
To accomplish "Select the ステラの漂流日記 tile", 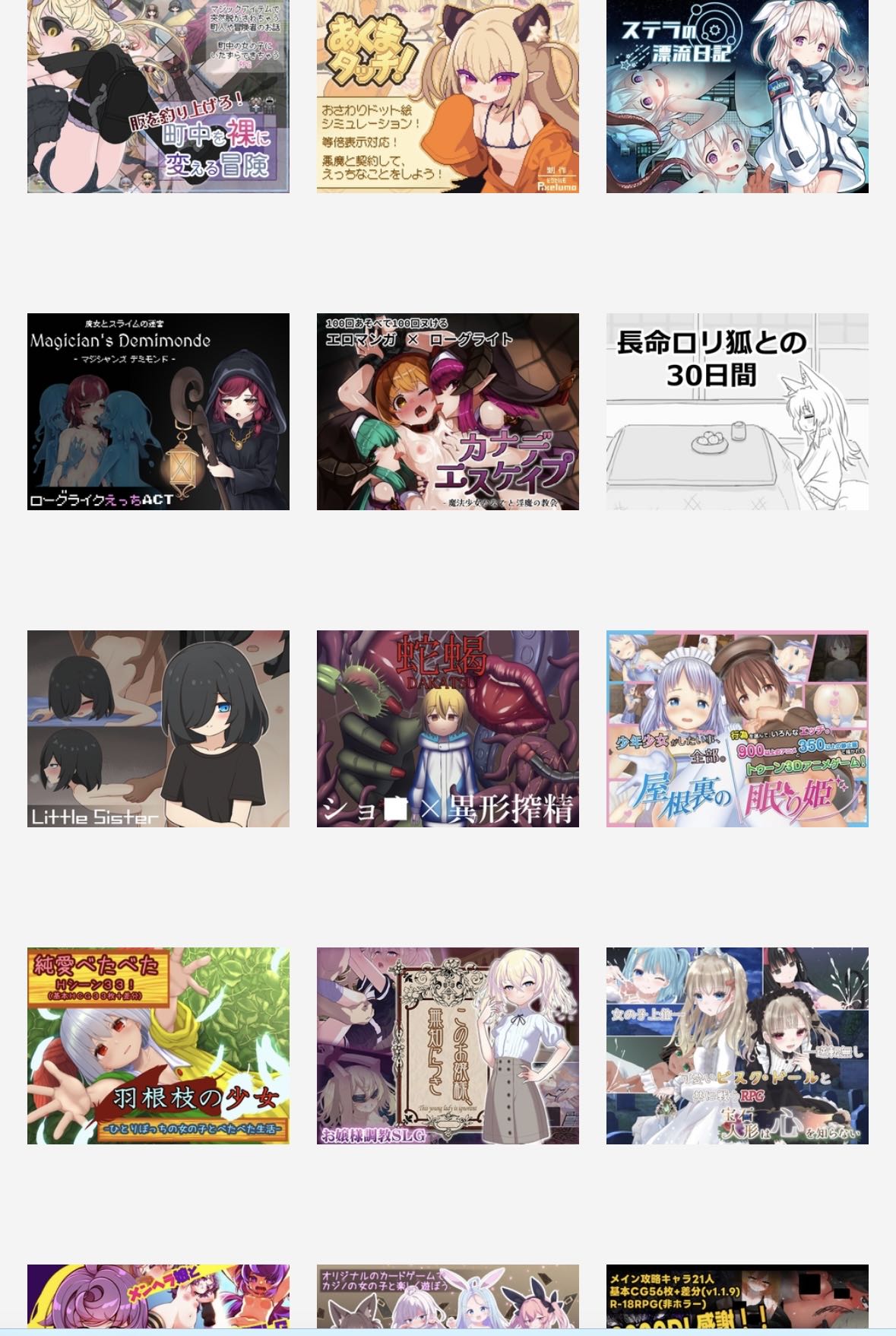I will [x=737, y=97].
